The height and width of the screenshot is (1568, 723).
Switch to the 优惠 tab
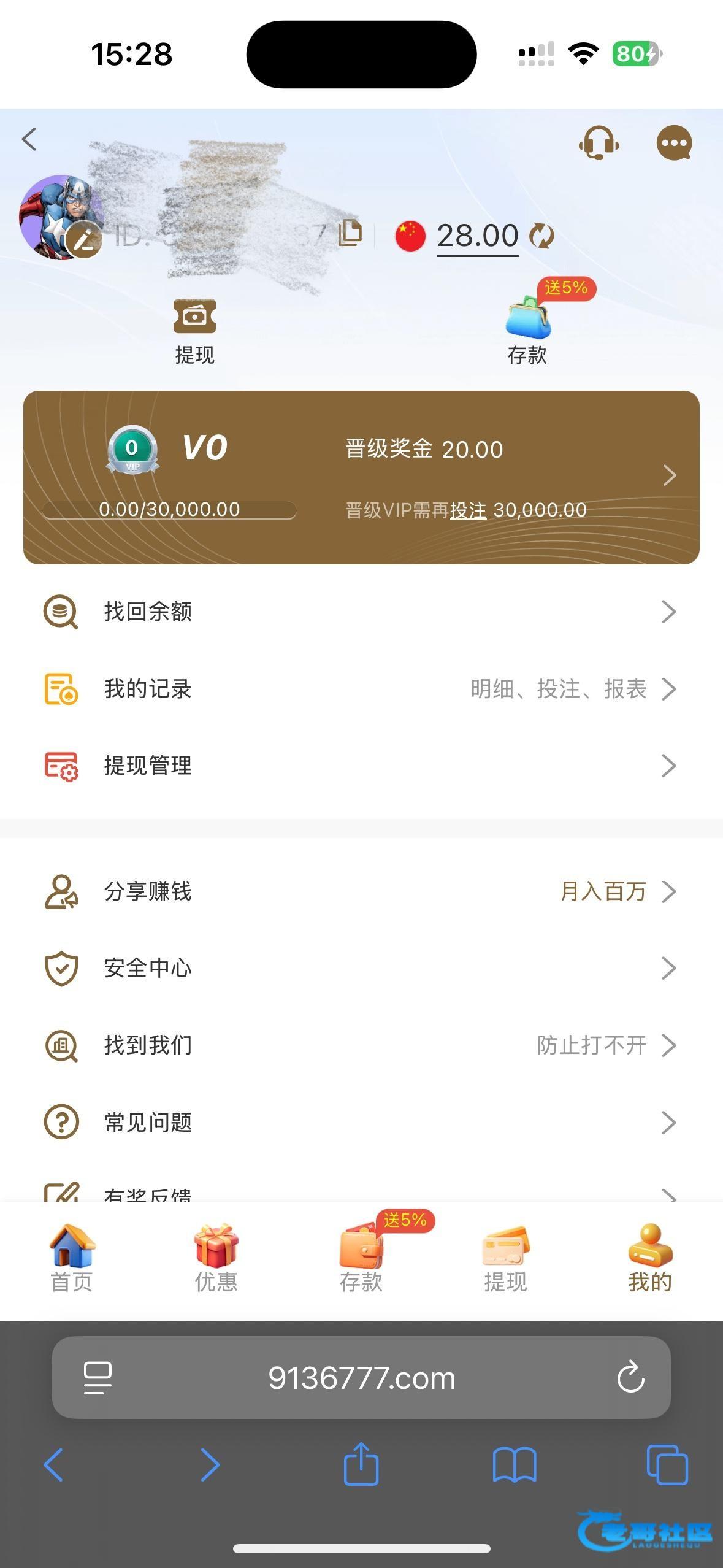point(216,1259)
